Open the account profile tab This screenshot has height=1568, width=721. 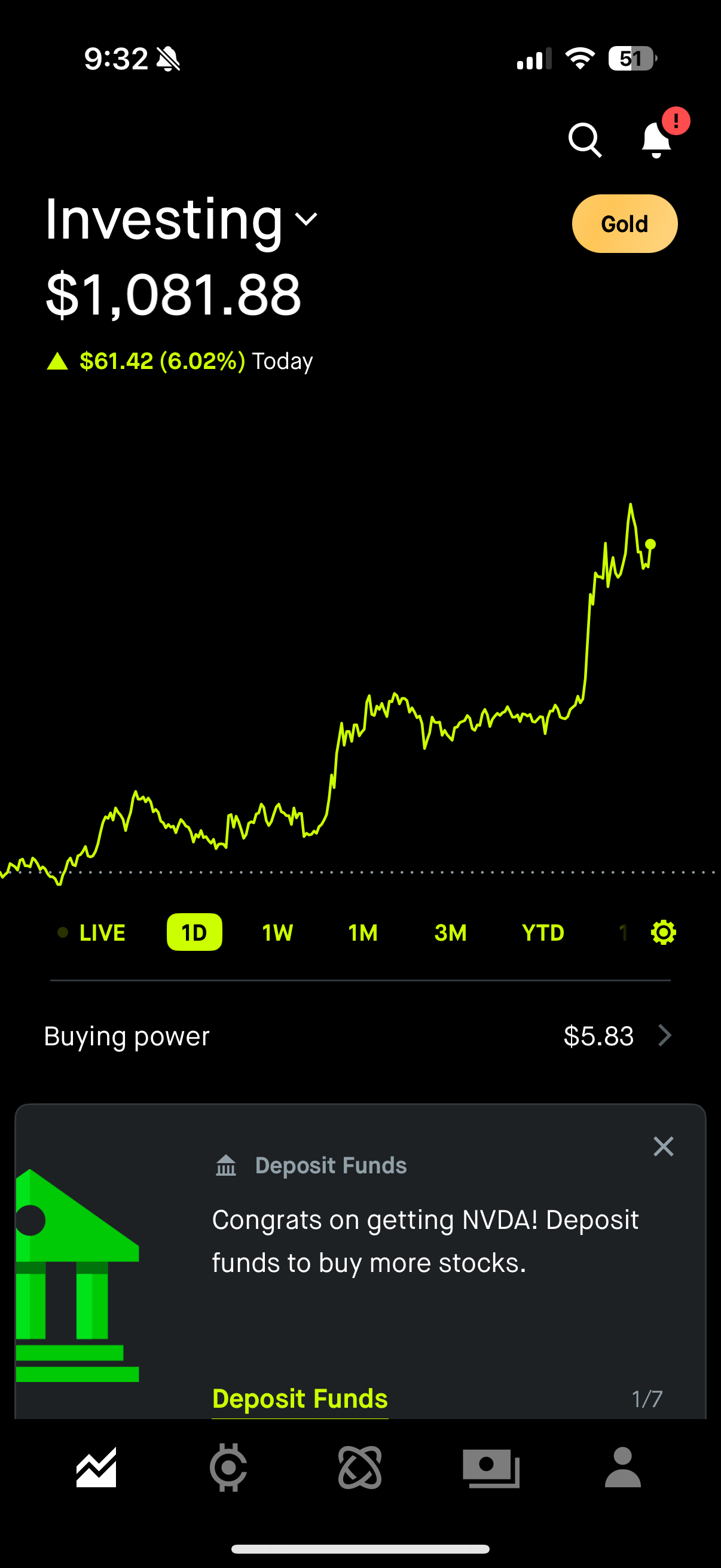[x=622, y=1468]
